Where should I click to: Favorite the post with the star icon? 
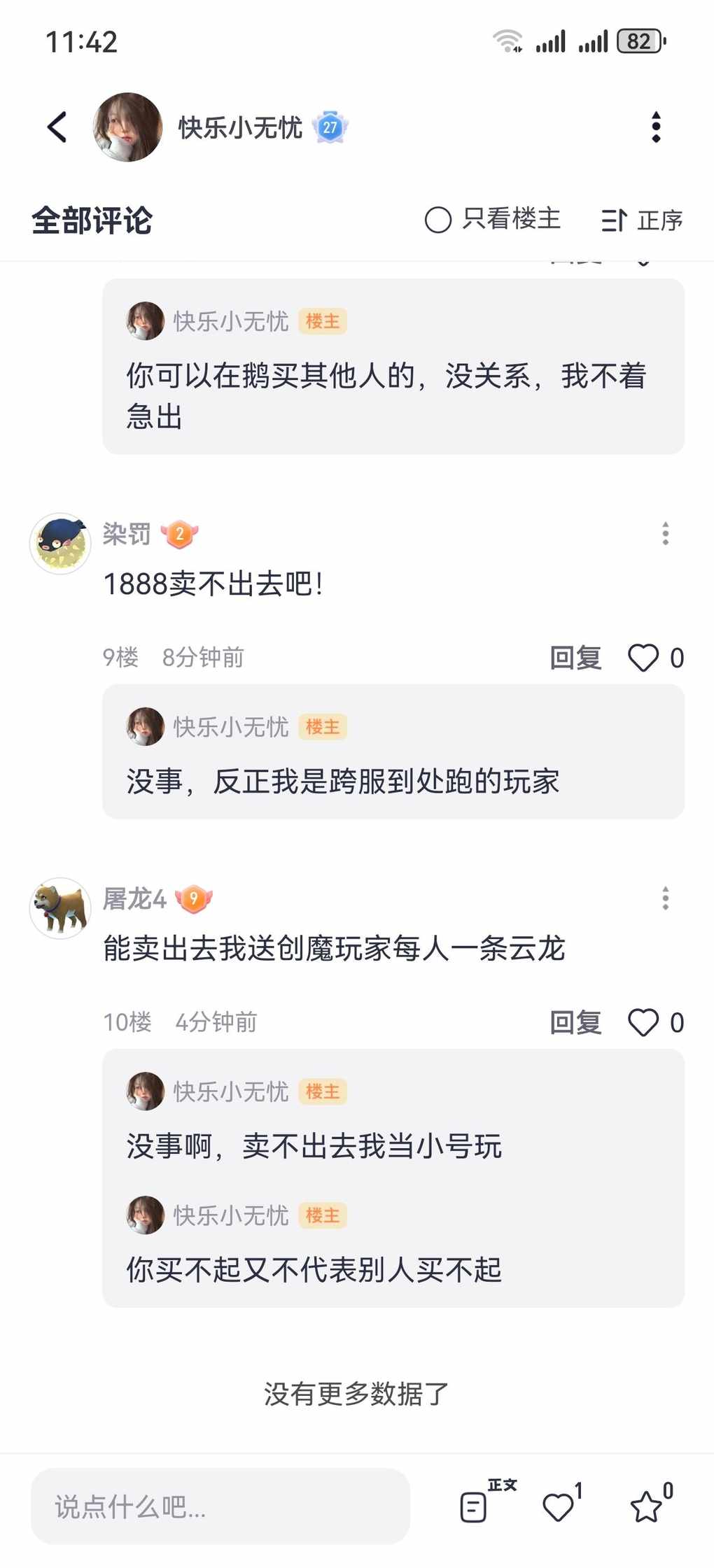(x=651, y=1504)
